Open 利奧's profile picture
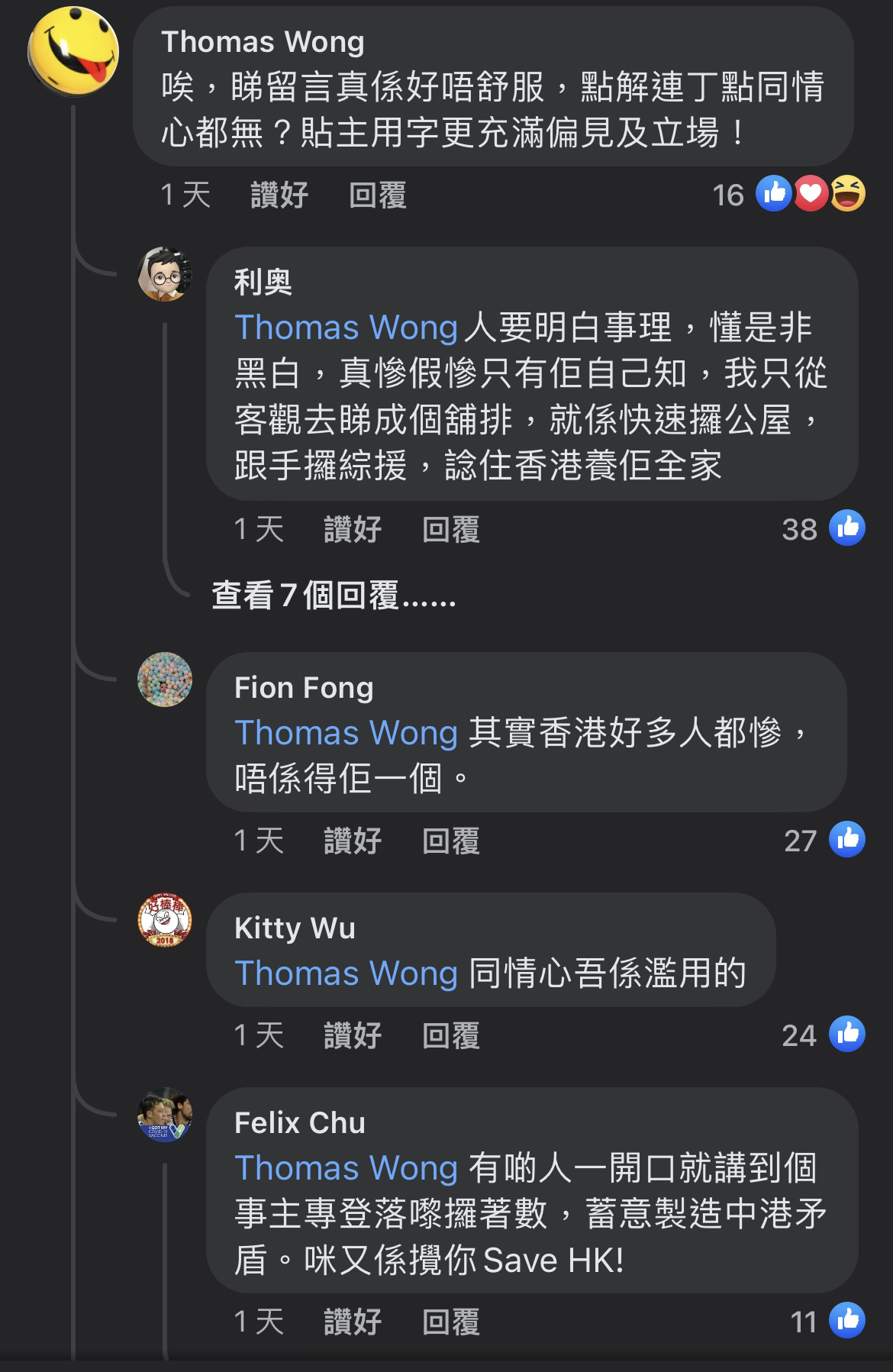 [x=164, y=275]
